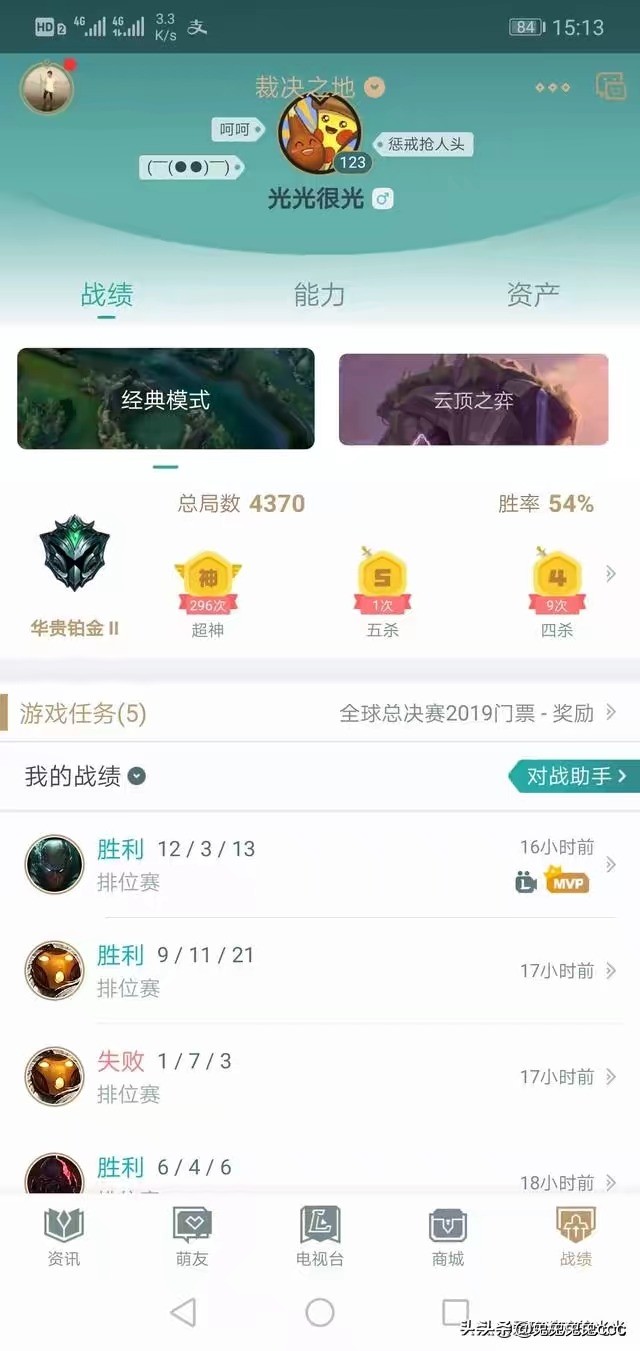640x1351 pixels.
Task: Go to the 资讯 bottom tab
Action: [64, 1236]
